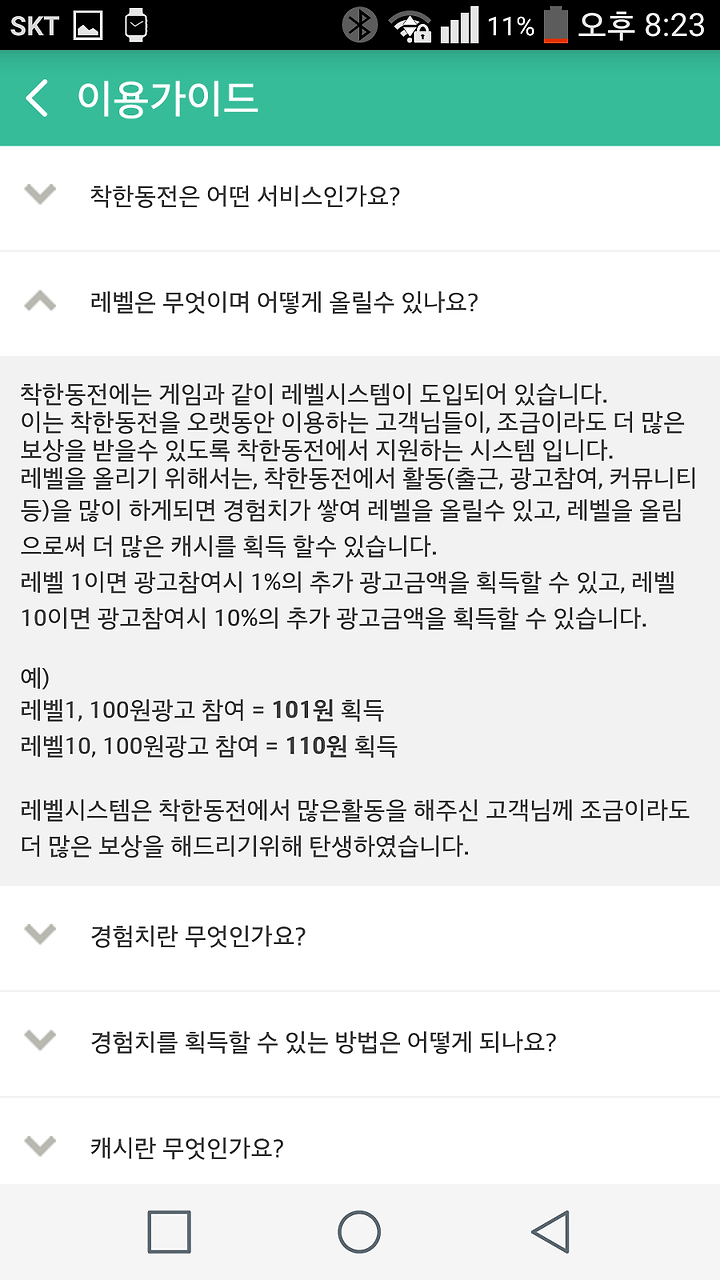This screenshot has height=1280, width=720.
Task: Open '경험치를 획득할 수 있는 방법은 어떻게 되나요?'
Action: [x=360, y=1043]
